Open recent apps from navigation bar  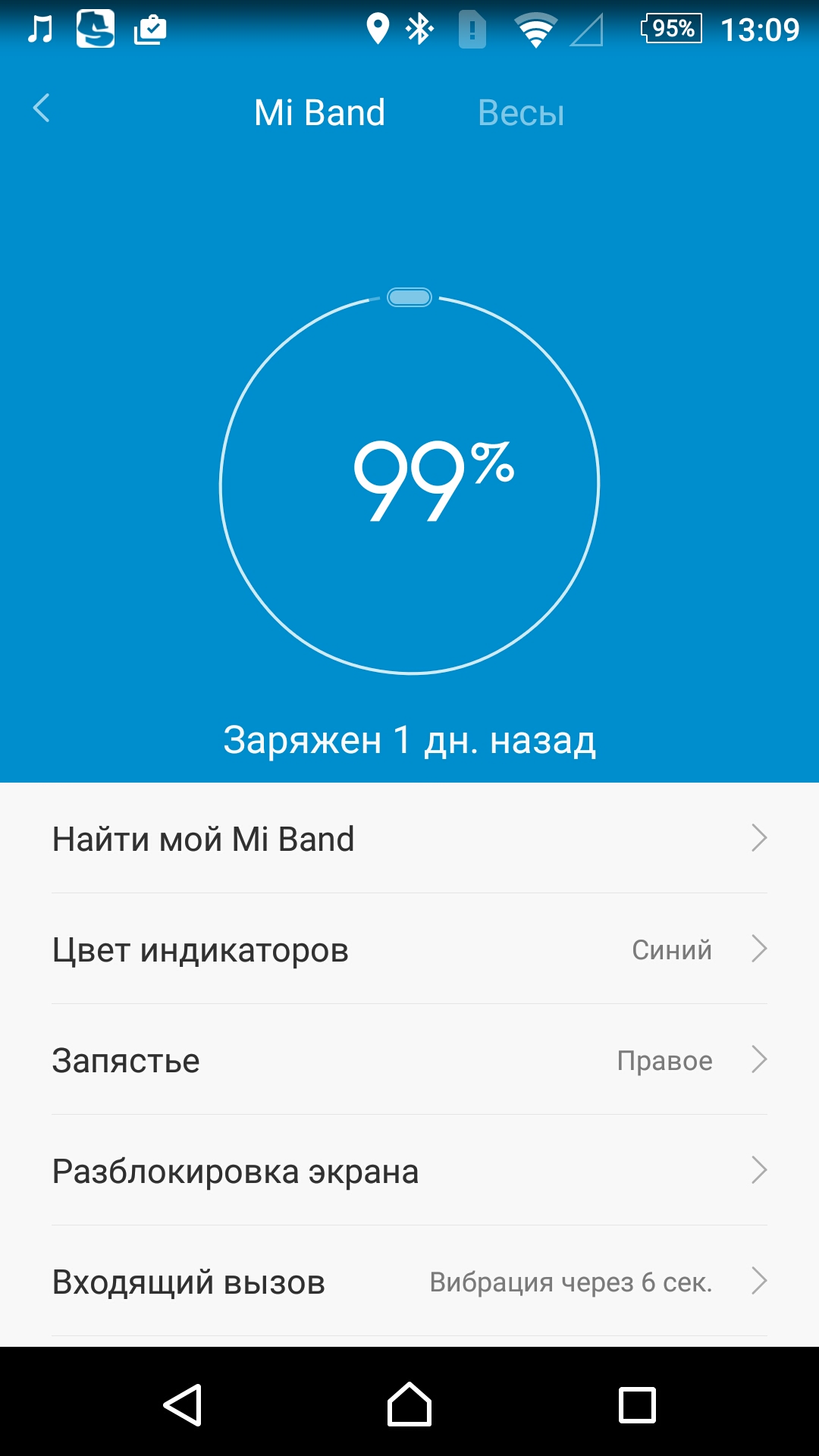point(637,1404)
